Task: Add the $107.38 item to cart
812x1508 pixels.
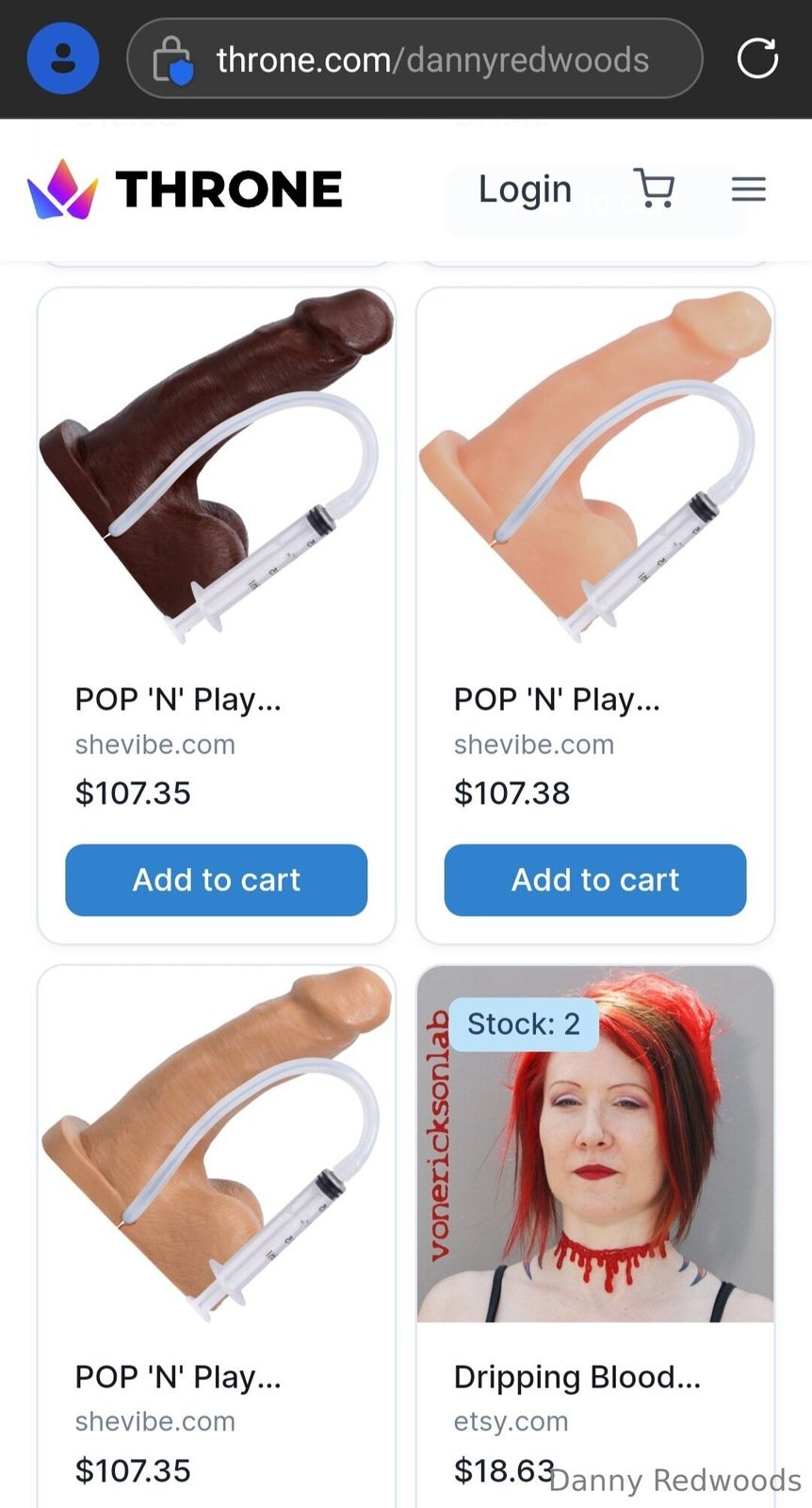Action: click(594, 879)
